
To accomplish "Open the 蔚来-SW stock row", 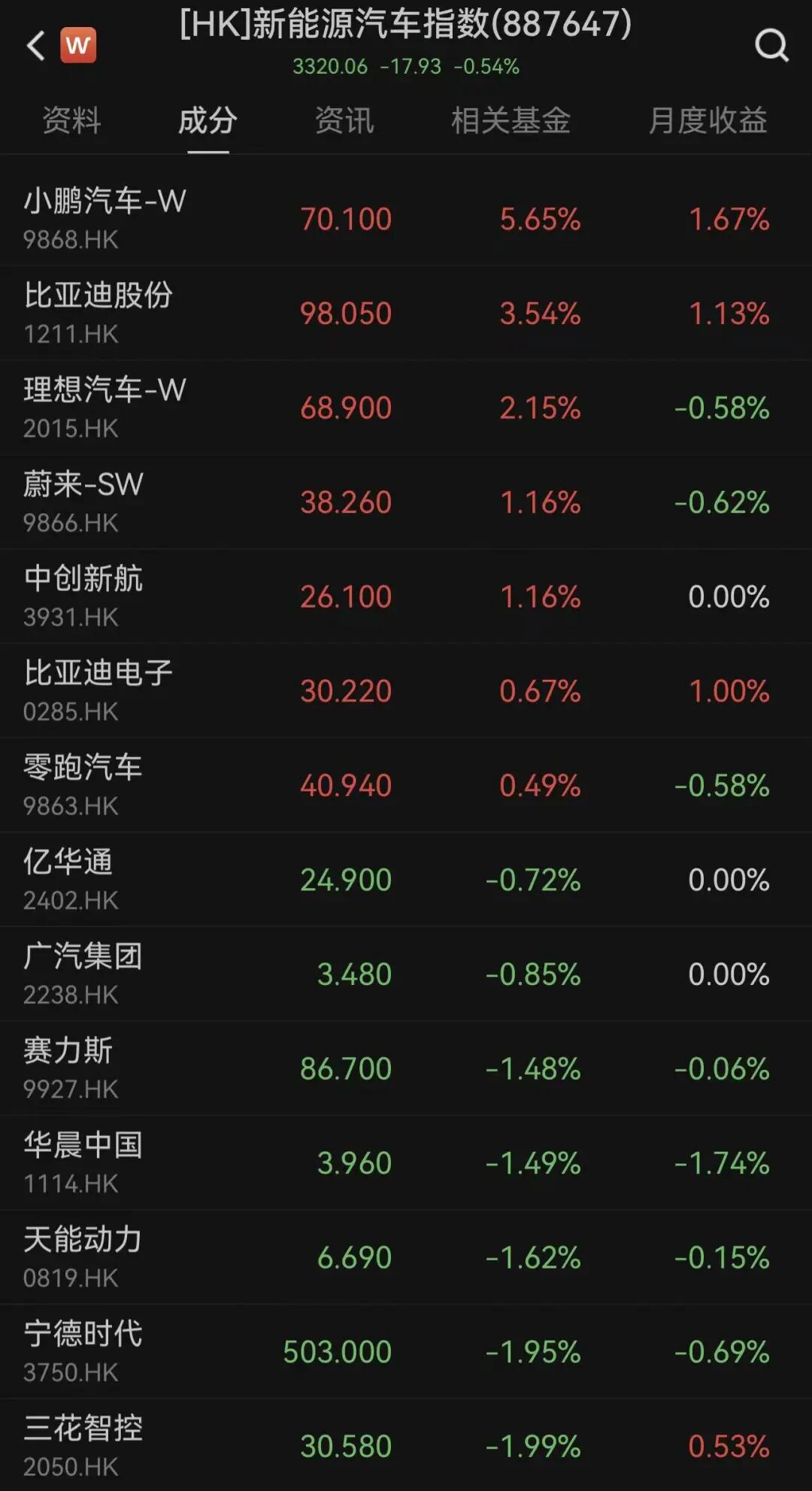I will (x=83, y=501).
